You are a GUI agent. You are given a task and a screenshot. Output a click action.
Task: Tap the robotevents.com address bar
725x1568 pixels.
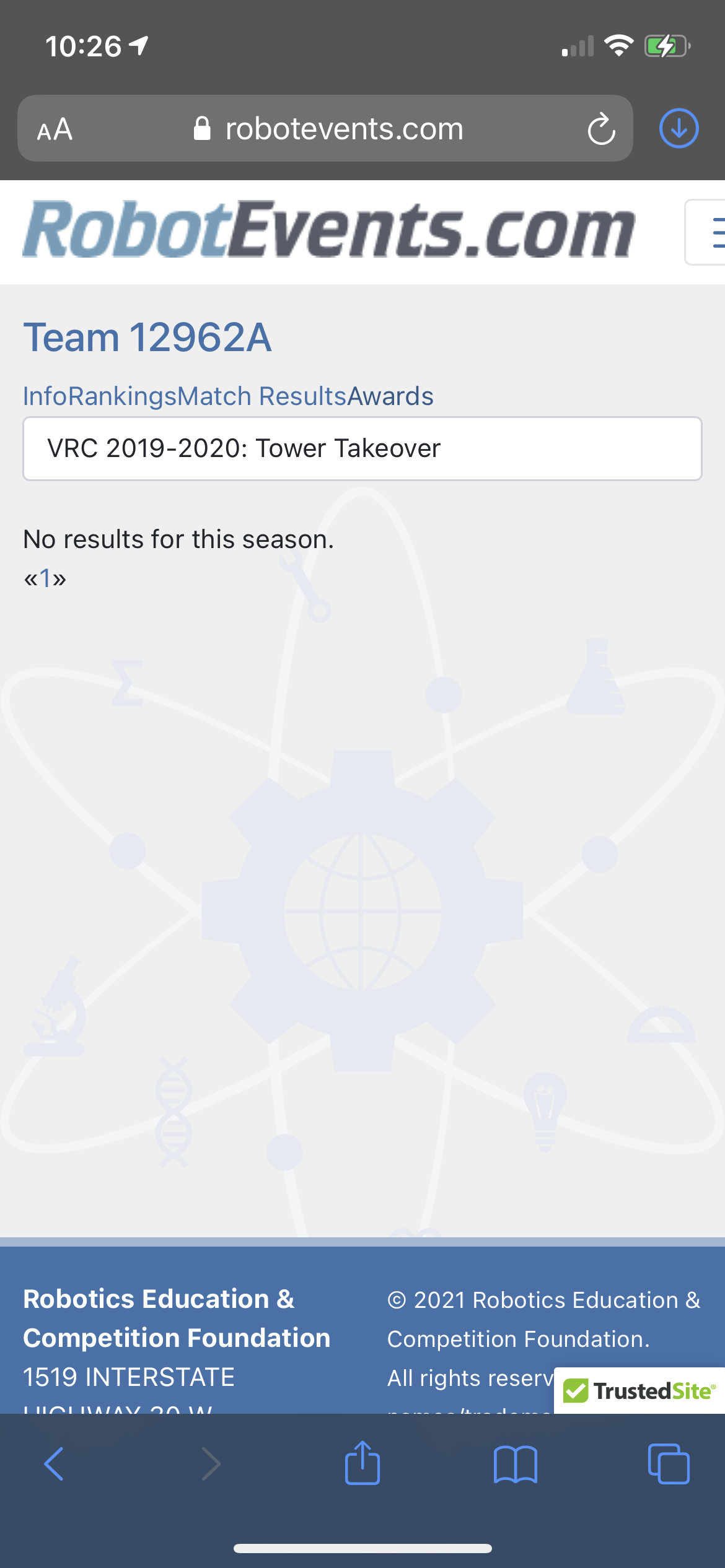click(328, 129)
